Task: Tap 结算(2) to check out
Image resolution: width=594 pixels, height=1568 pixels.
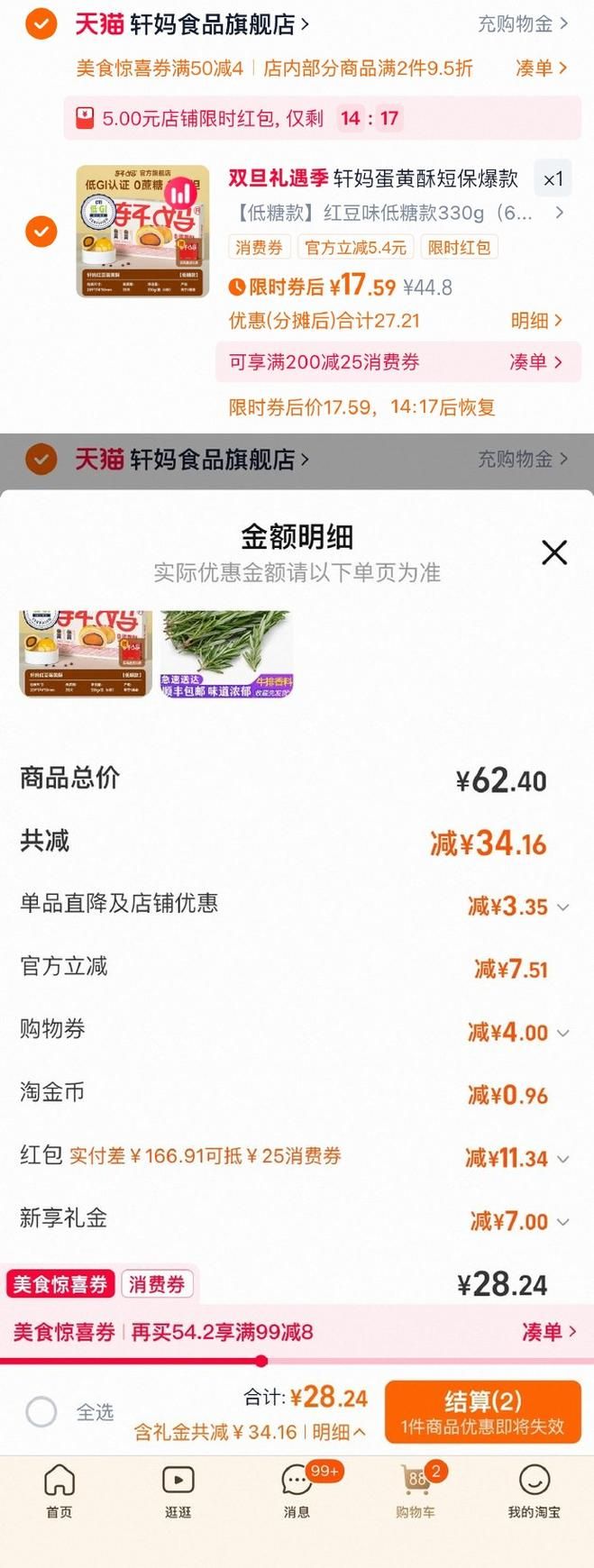Action: (x=482, y=1411)
